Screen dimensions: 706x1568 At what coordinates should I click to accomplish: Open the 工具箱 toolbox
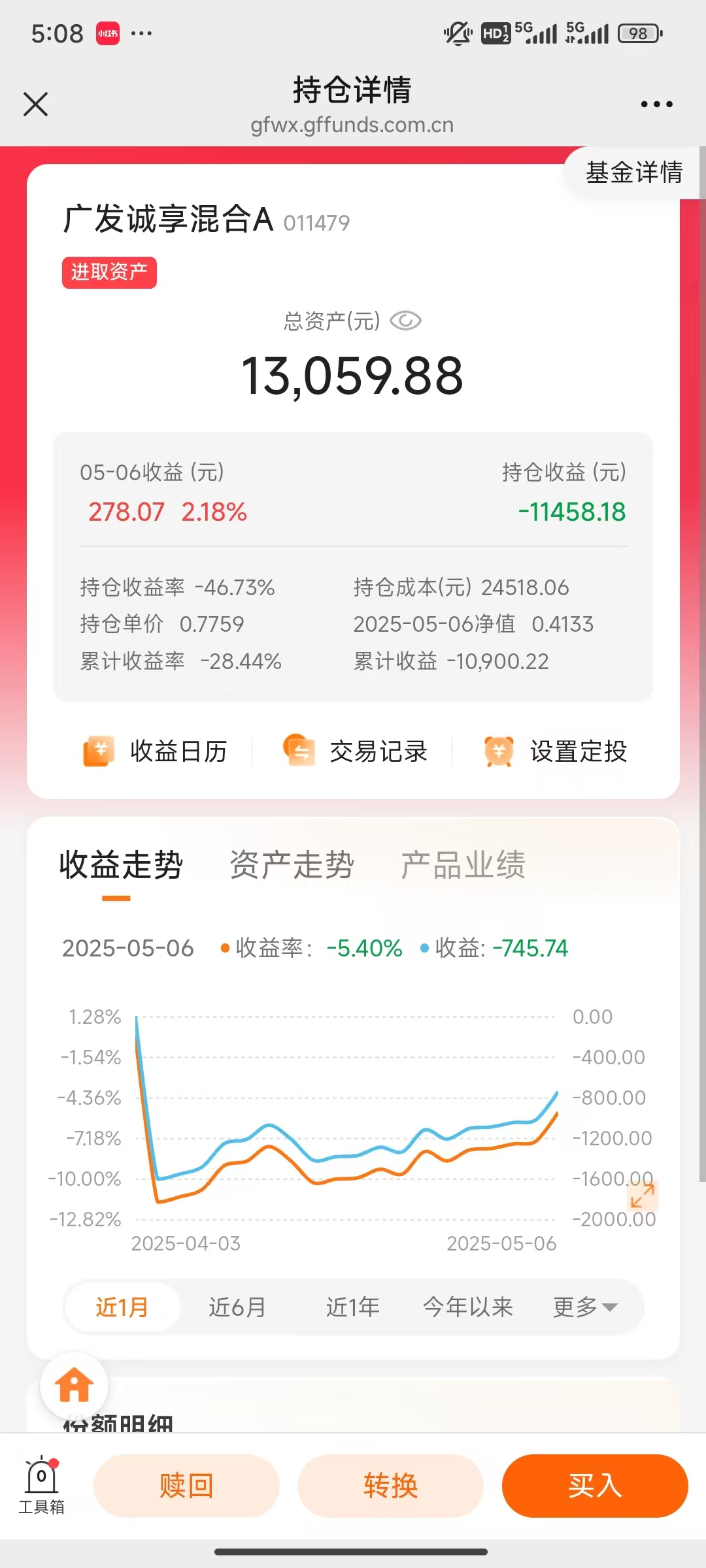coord(42,1486)
